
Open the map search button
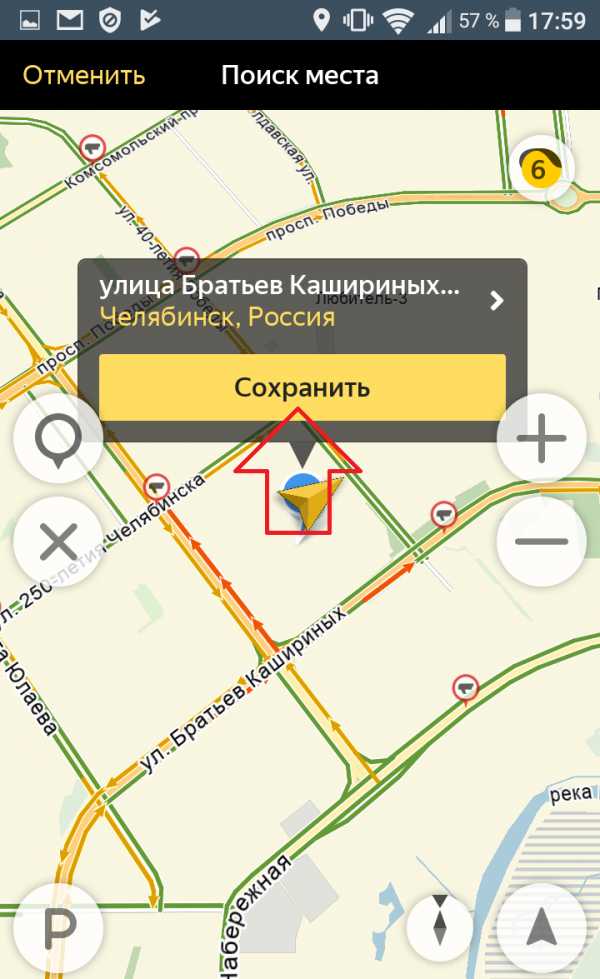(57, 439)
